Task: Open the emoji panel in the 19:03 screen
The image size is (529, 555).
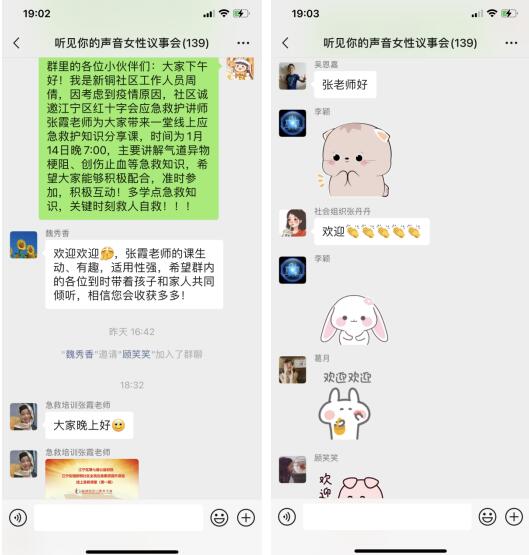Action: [487, 517]
